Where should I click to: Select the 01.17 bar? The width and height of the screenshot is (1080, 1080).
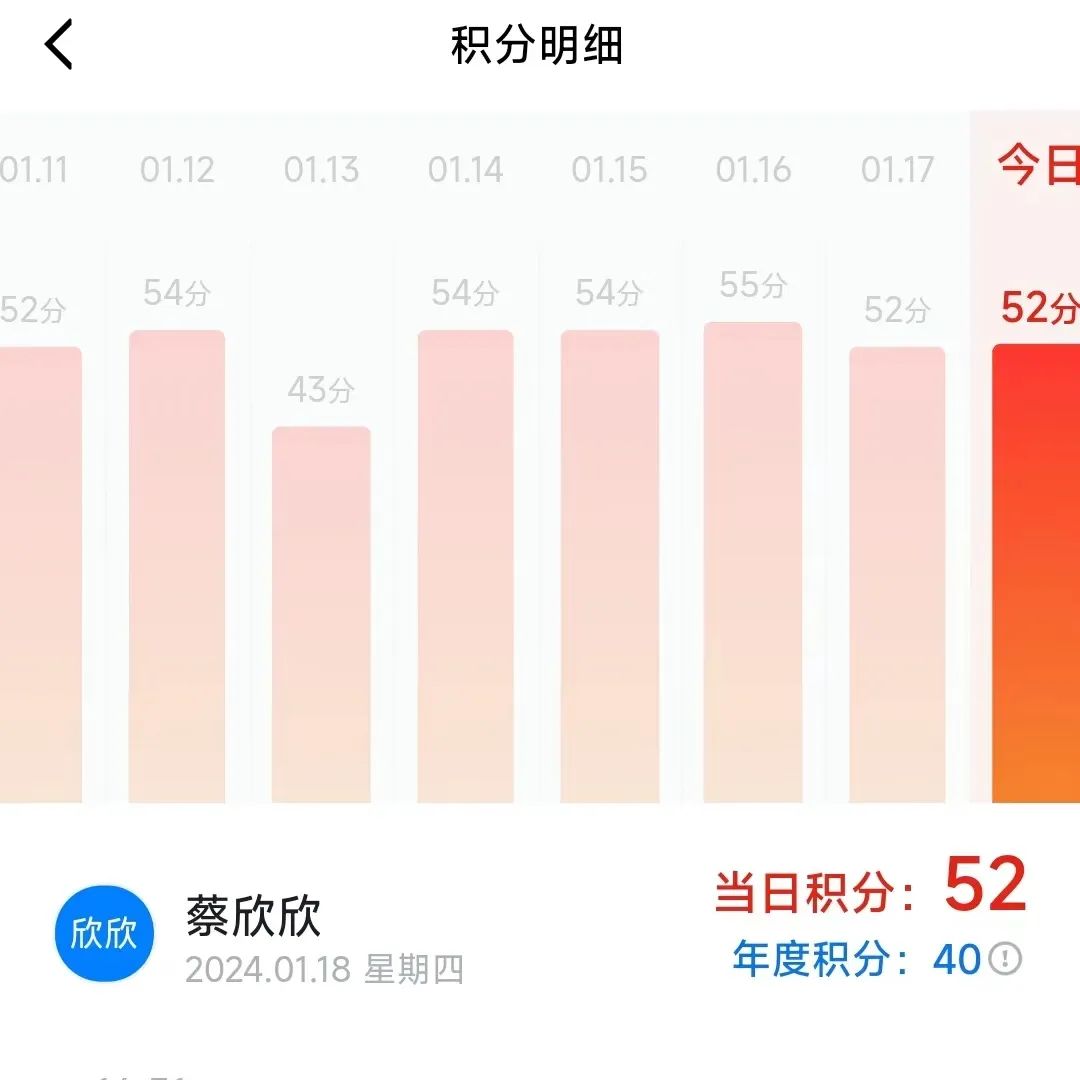(x=897, y=574)
